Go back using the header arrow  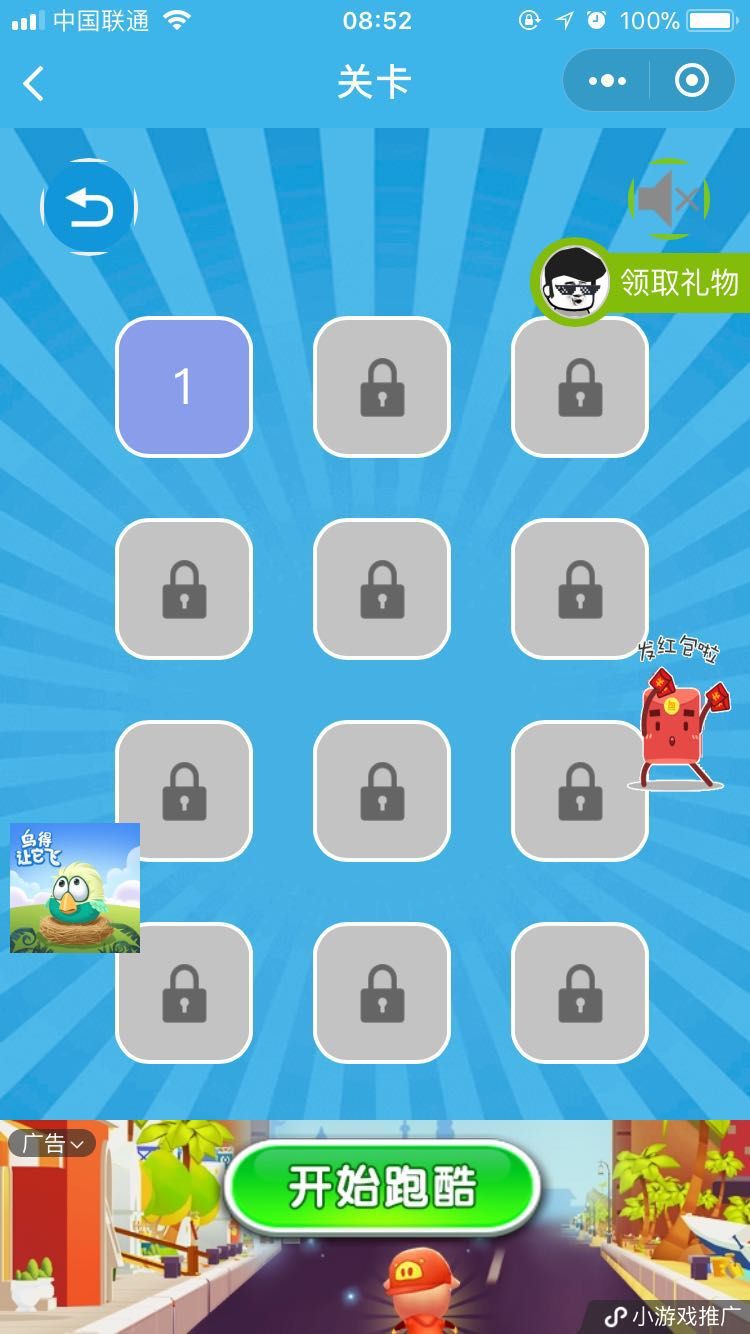(x=34, y=83)
